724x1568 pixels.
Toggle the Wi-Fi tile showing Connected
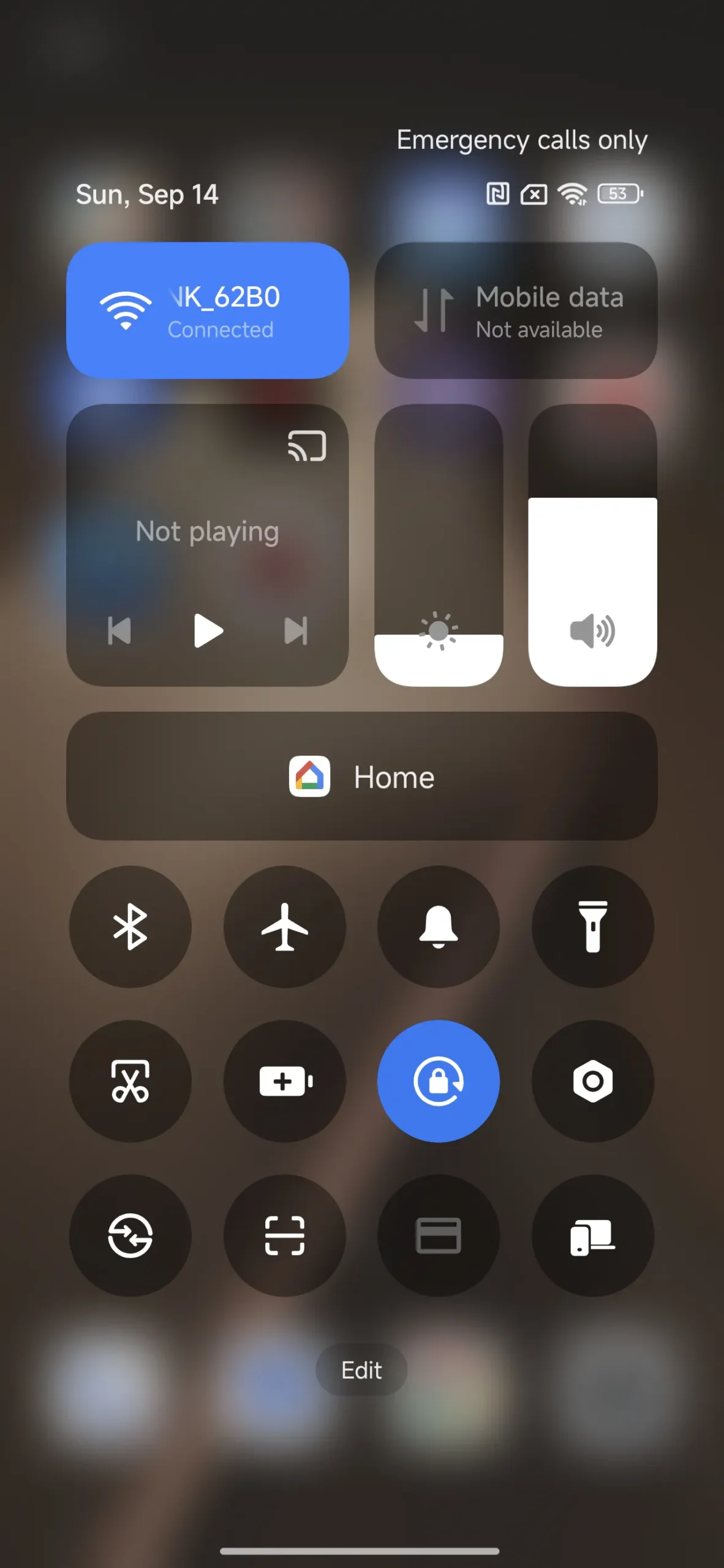pyautogui.click(x=208, y=311)
